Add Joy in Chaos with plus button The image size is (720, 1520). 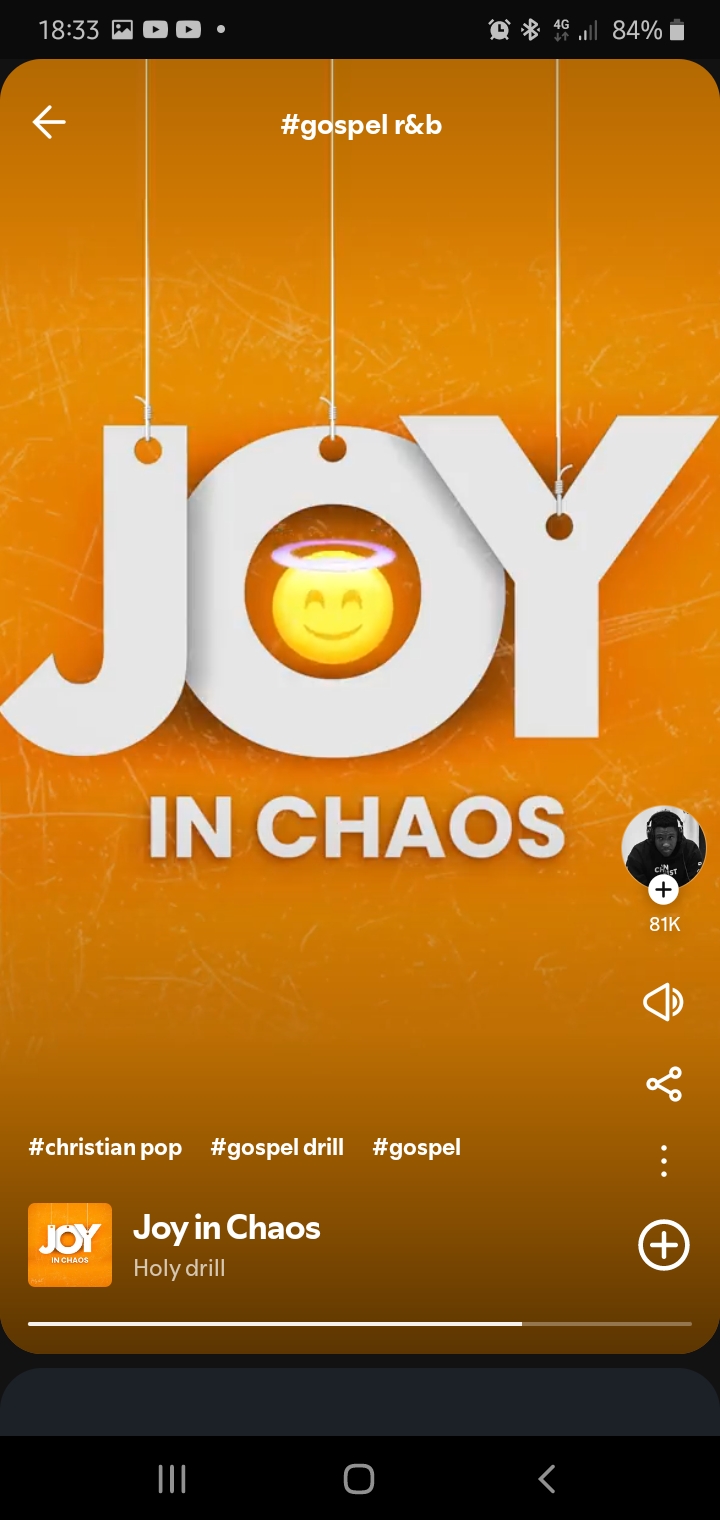(x=664, y=1245)
